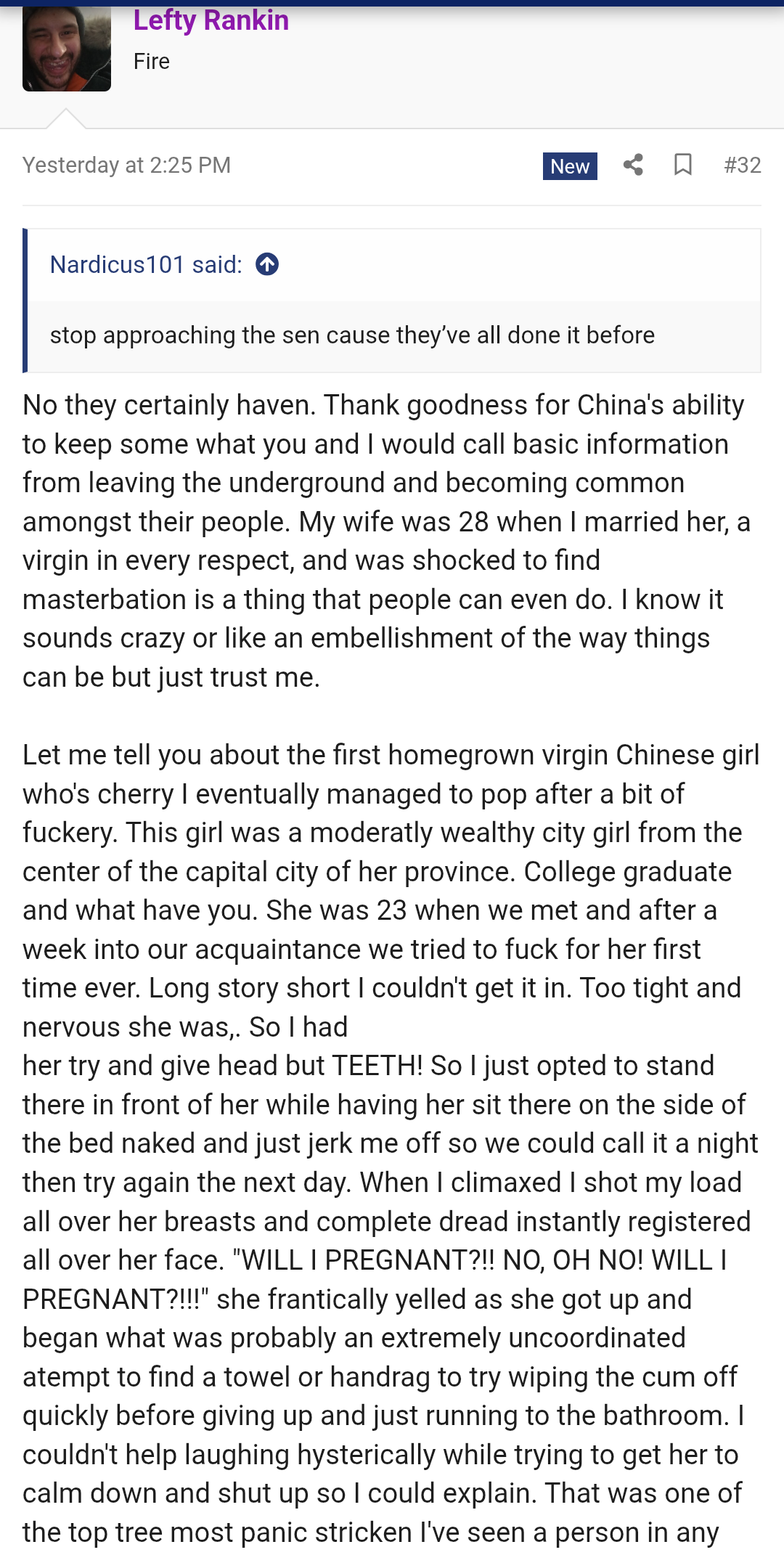Screen dimensions: 784x1555
Task: Open the #32 post permalink
Action: pos(742,165)
